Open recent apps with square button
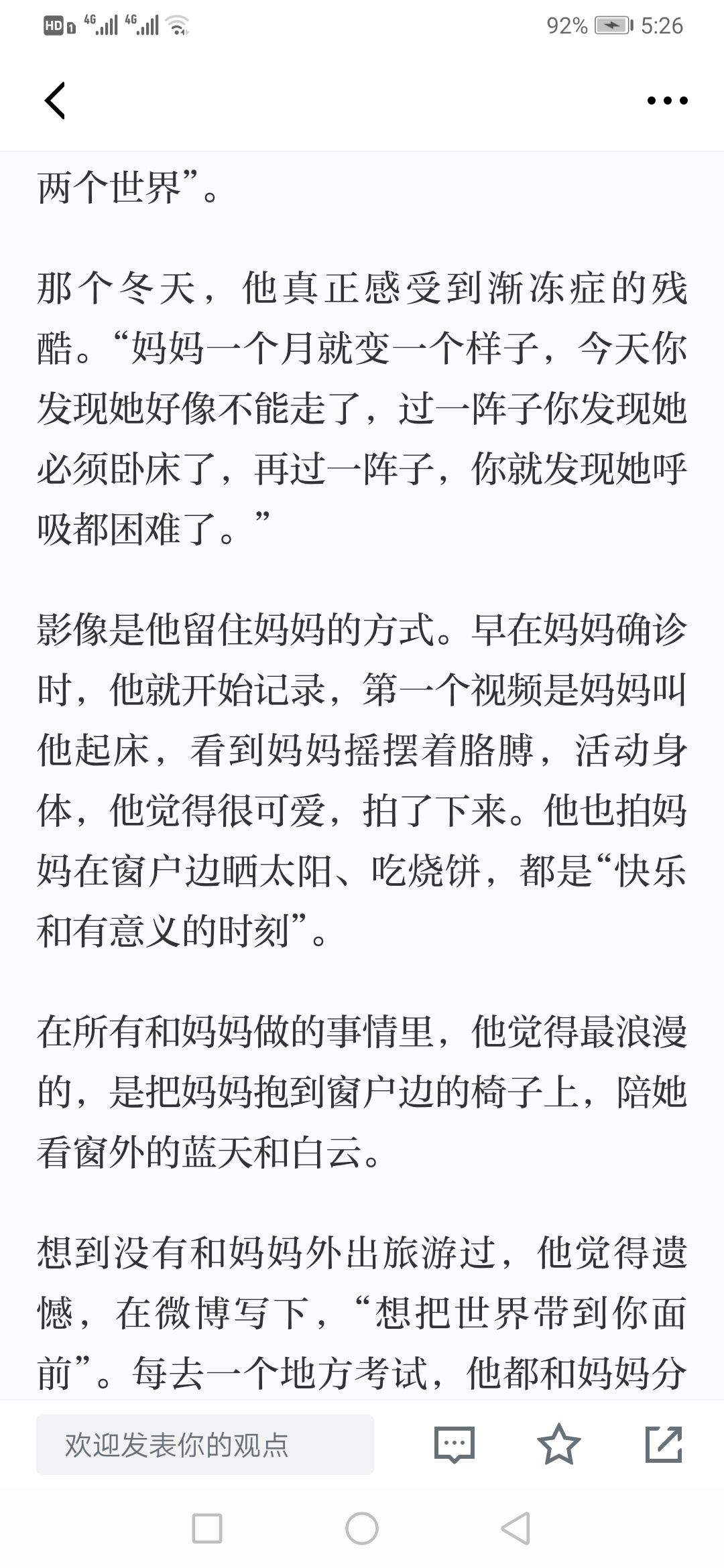This screenshot has width=724, height=1568. (207, 1529)
